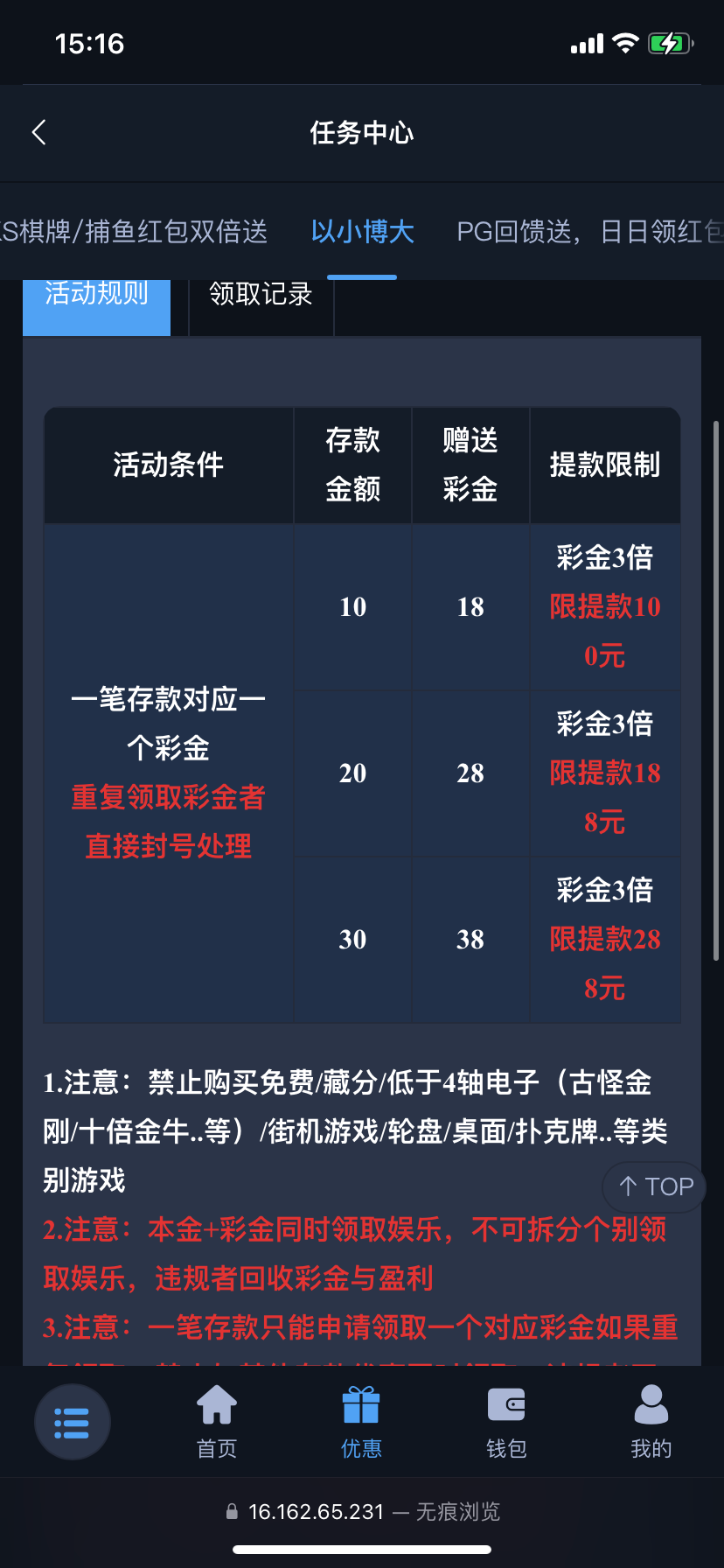The height and width of the screenshot is (1568, 724).
Task: Select the 以小博大 tab
Action: pos(362,232)
